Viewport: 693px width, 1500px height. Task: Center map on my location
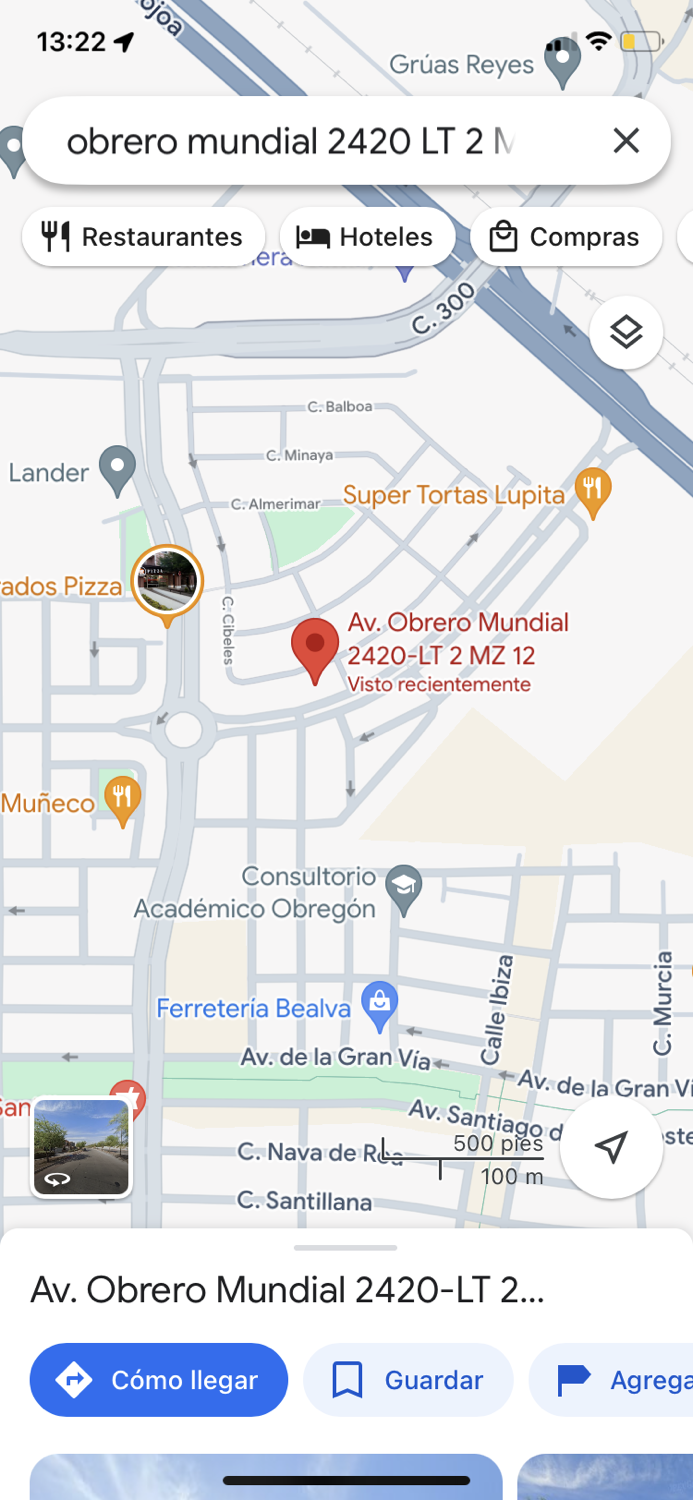611,1147
